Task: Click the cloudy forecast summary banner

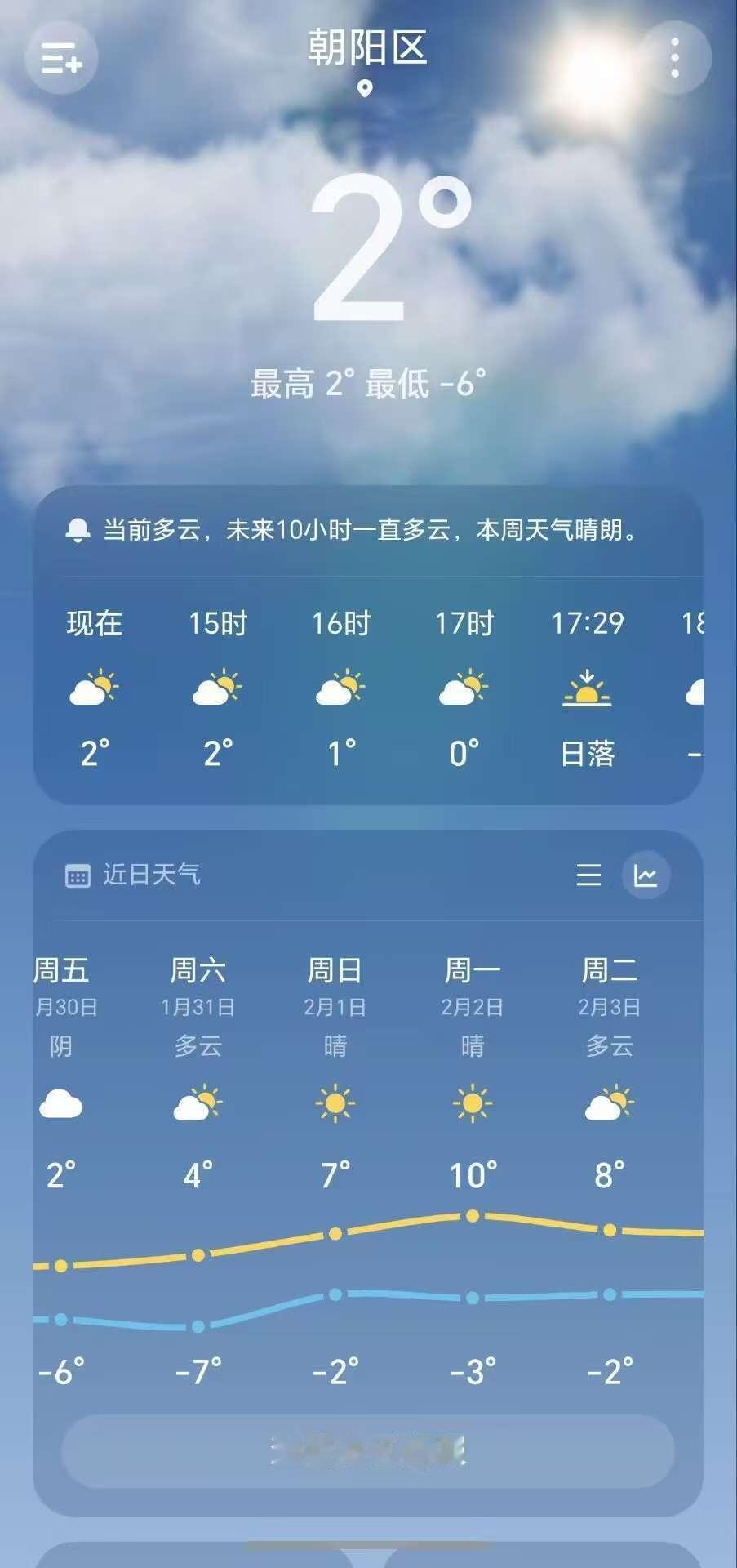Action: [x=368, y=531]
